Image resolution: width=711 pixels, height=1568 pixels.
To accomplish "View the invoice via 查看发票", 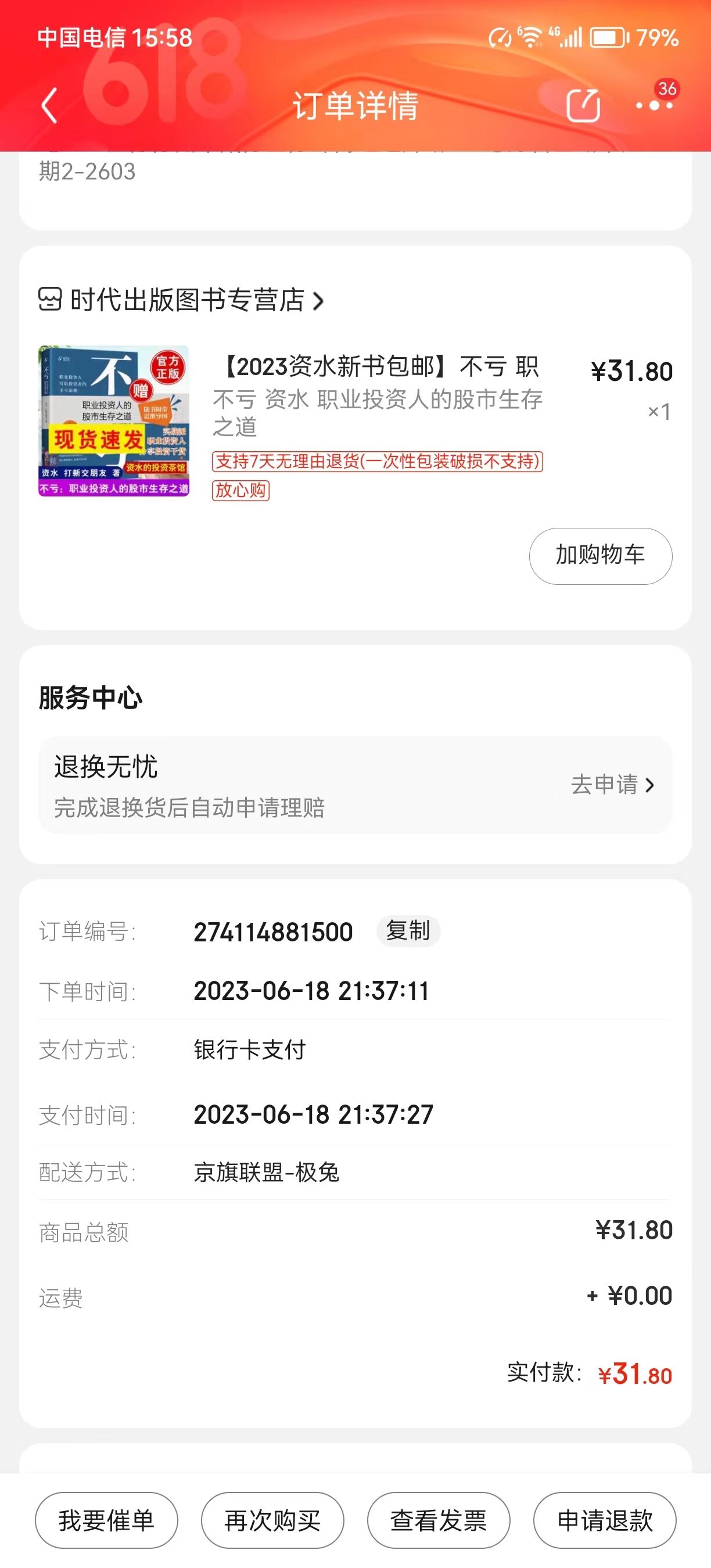I will pos(439,1520).
